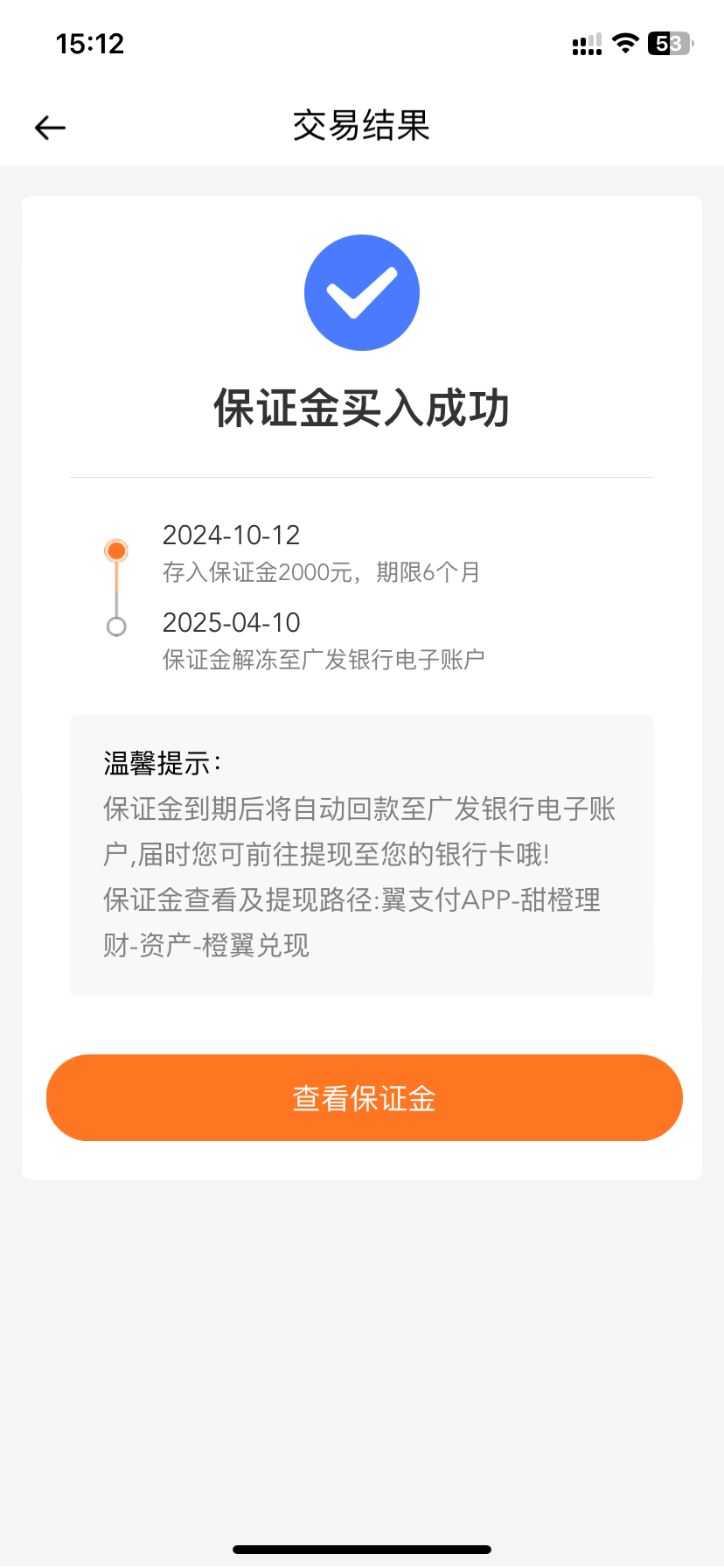Tap the date 2025-04-10 entry
The image size is (724, 1568).
231,622
